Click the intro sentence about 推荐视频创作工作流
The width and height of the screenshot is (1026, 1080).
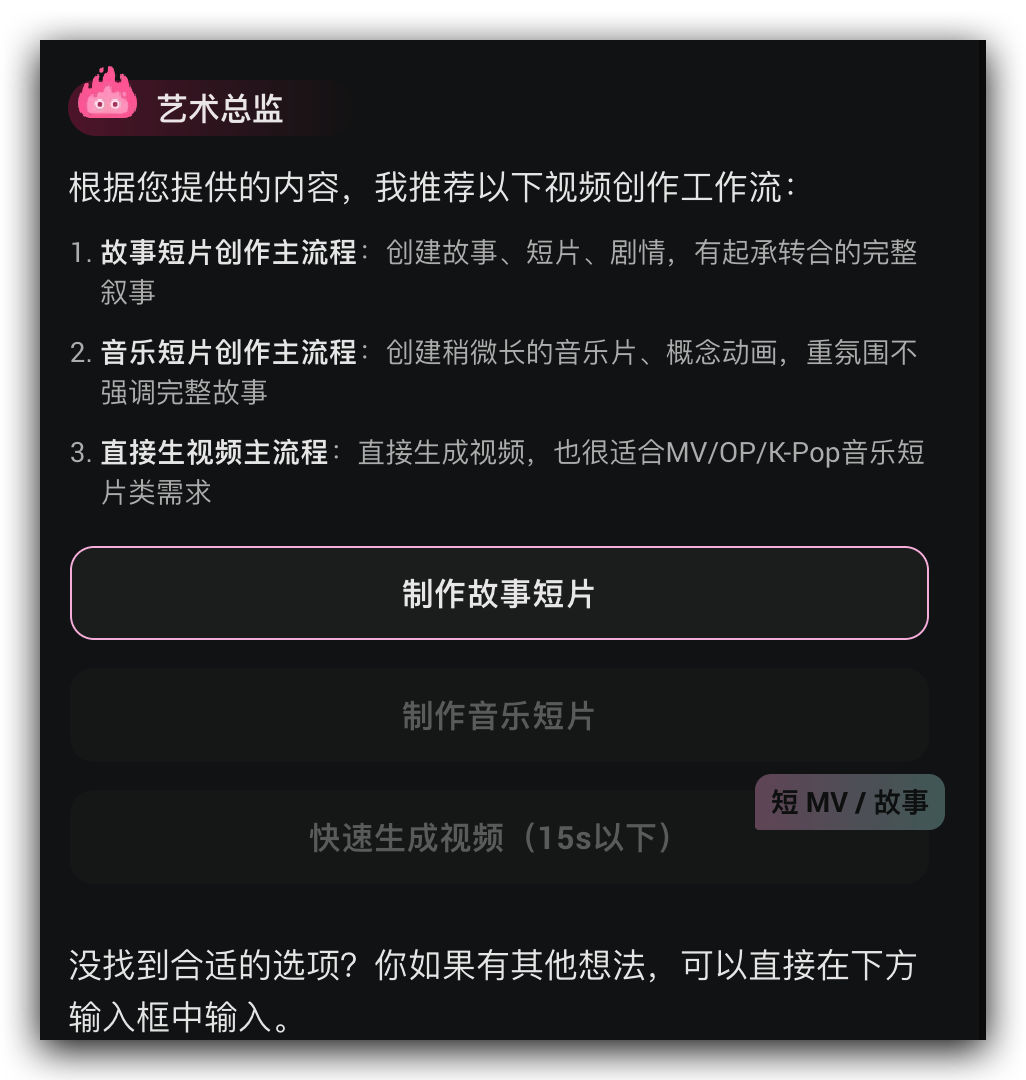coord(430,185)
